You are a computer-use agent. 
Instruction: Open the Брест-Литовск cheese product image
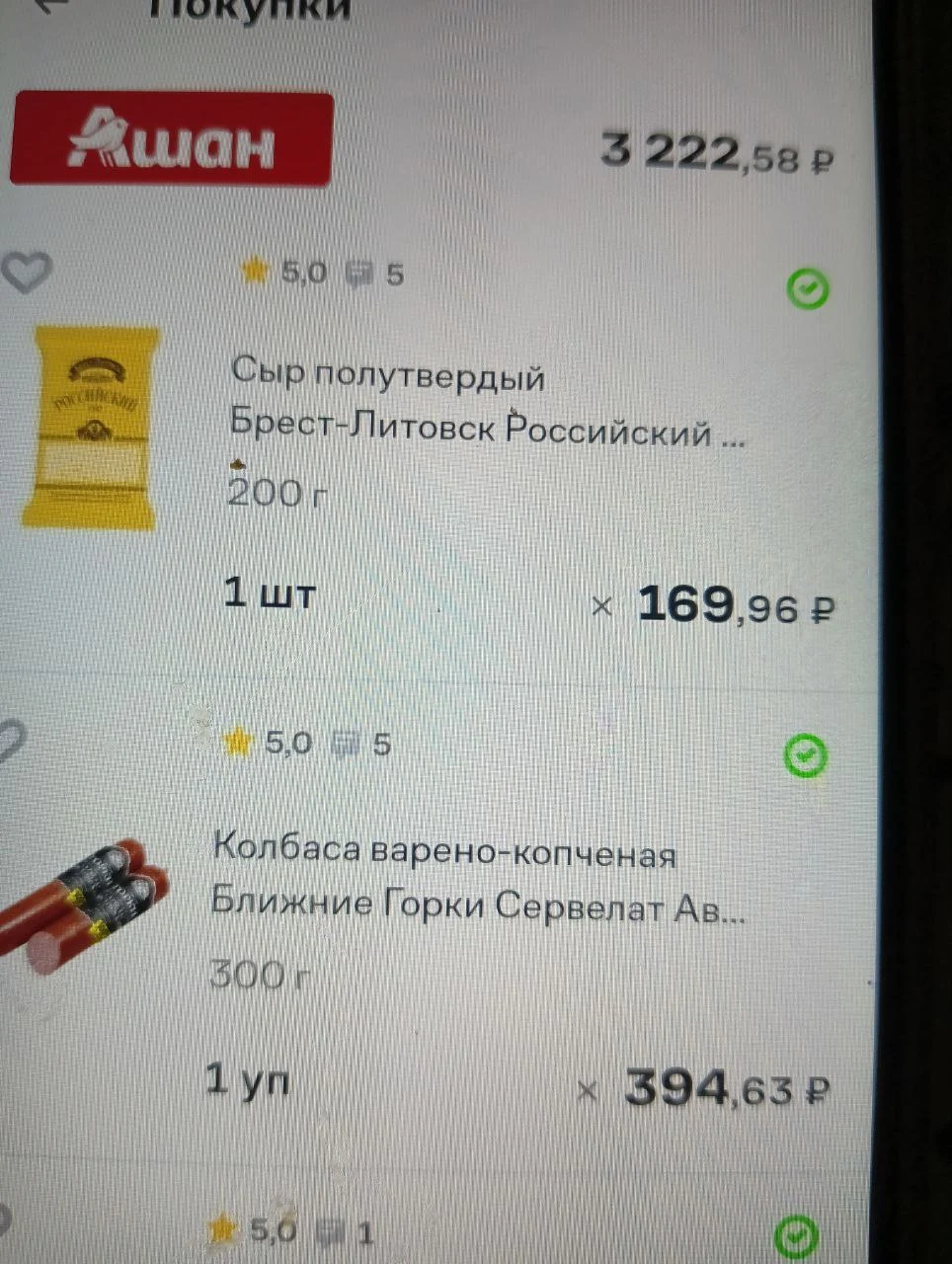[91, 428]
